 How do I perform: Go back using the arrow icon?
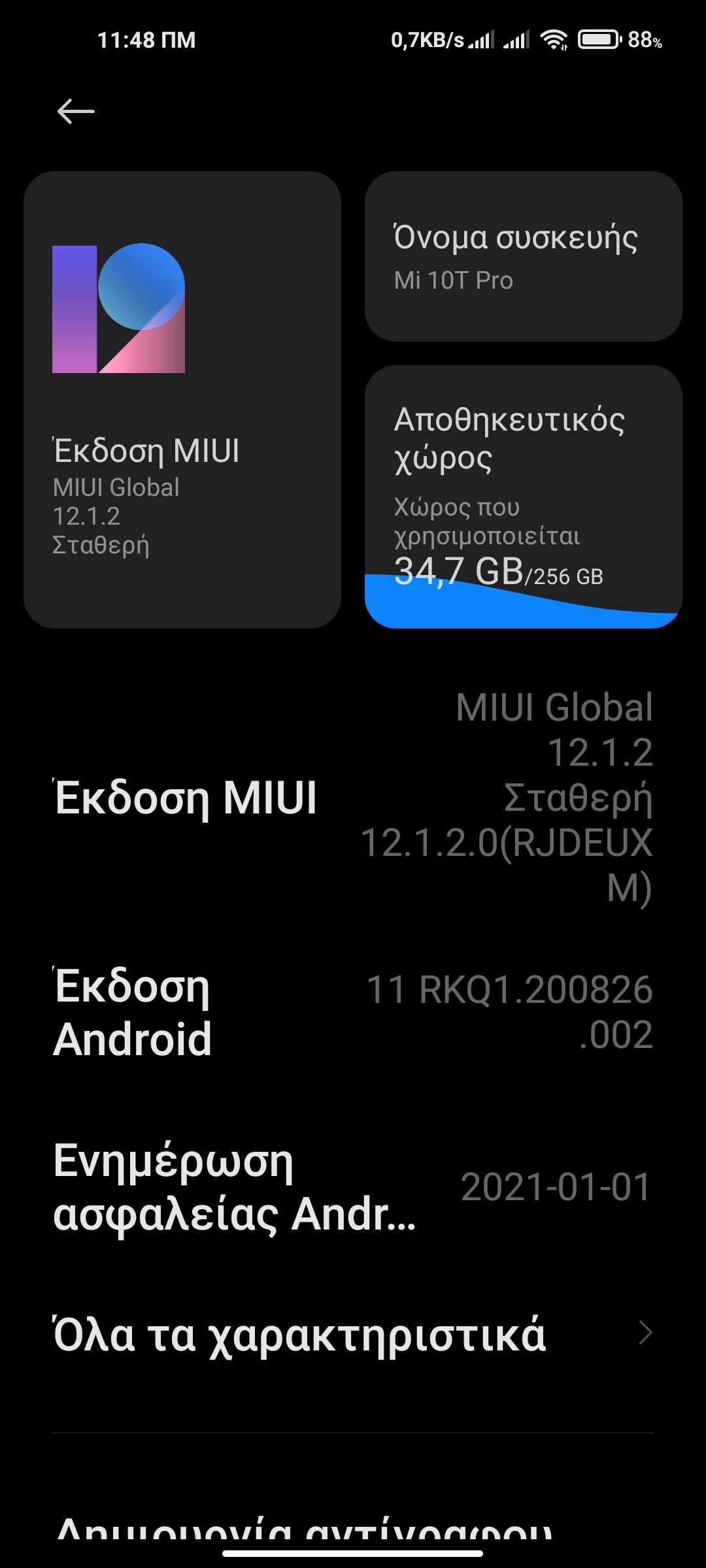tap(76, 111)
